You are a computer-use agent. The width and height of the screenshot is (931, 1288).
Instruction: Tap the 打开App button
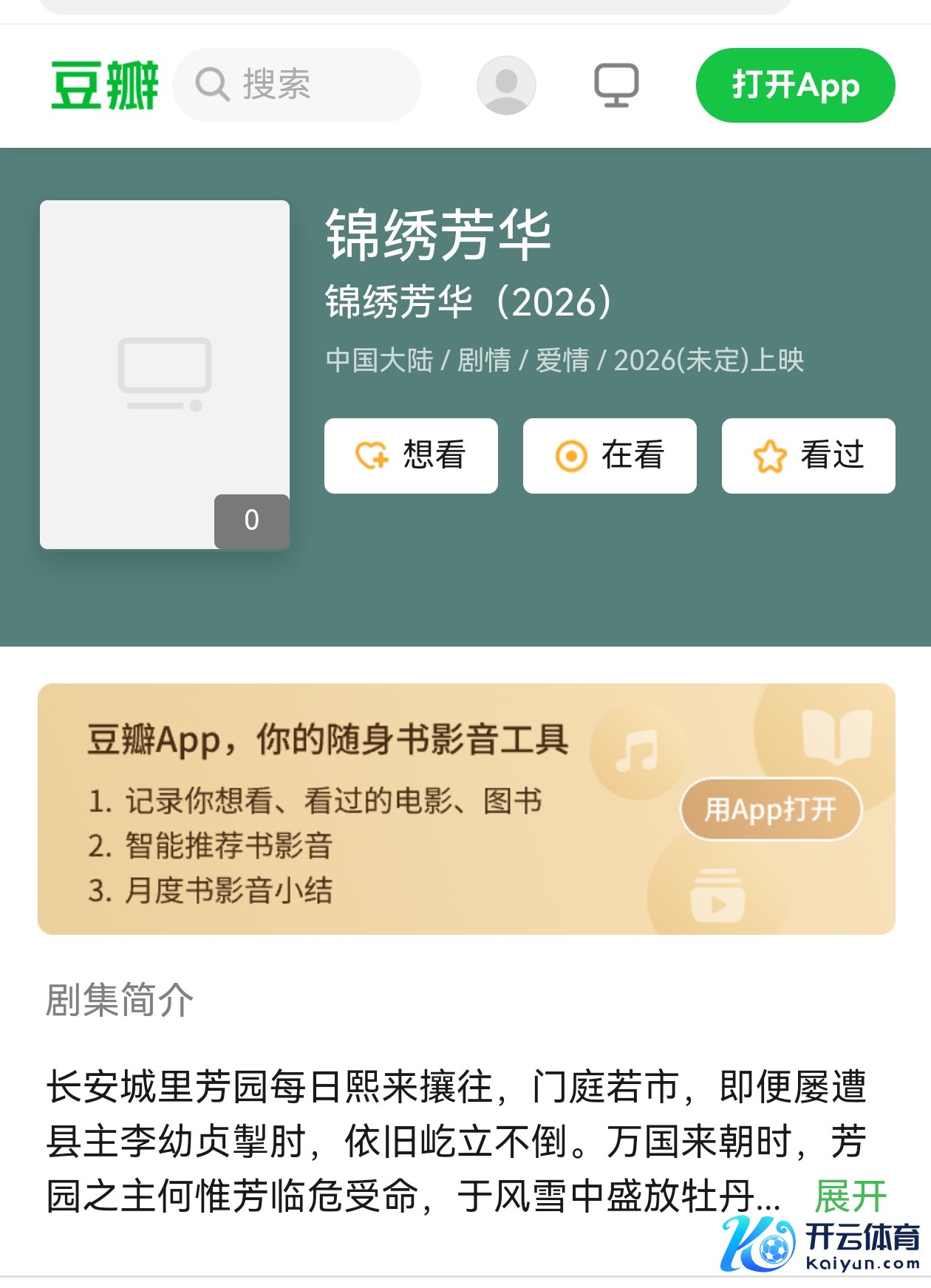(795, 85)
